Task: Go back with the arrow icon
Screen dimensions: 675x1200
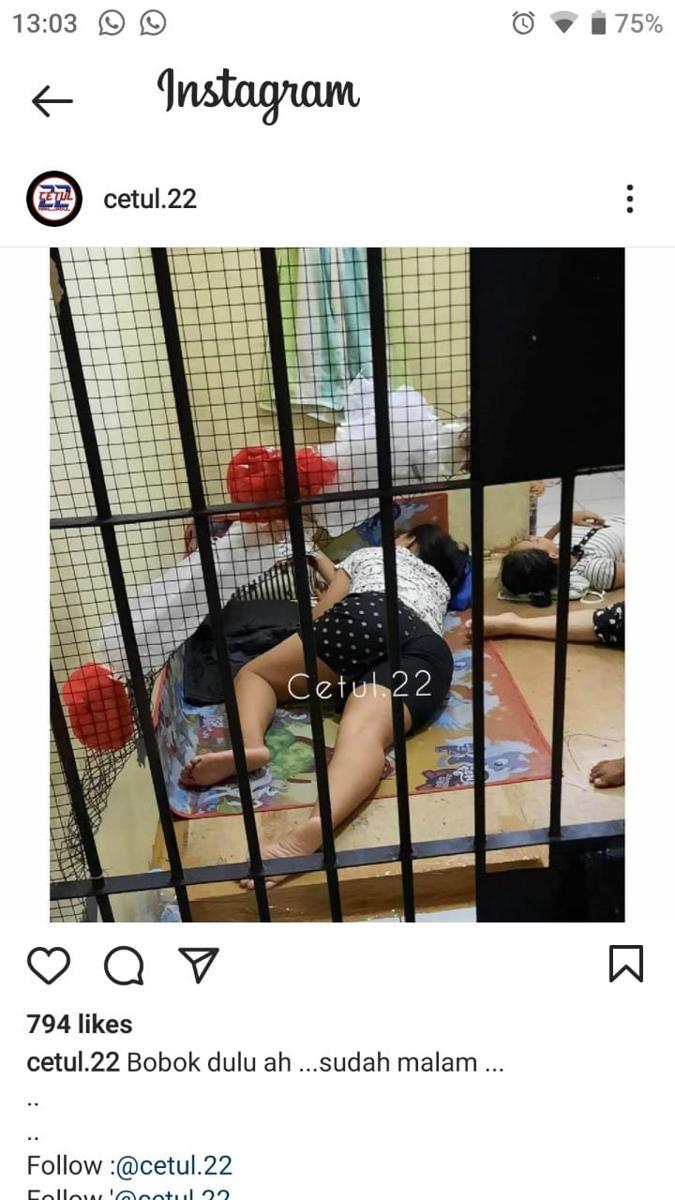Action: (x=52, y=100)
